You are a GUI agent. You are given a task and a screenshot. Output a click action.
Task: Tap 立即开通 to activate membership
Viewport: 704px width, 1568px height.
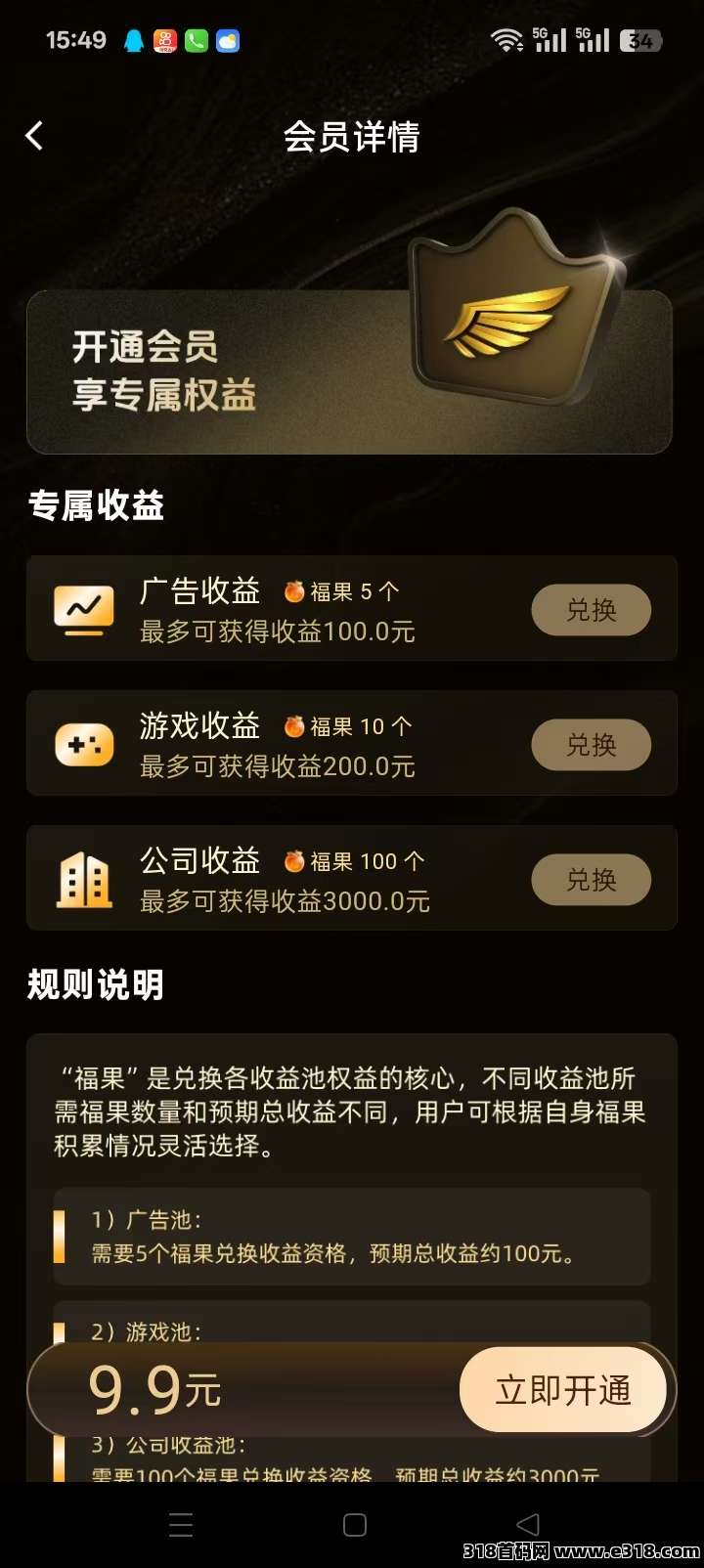563,1389
